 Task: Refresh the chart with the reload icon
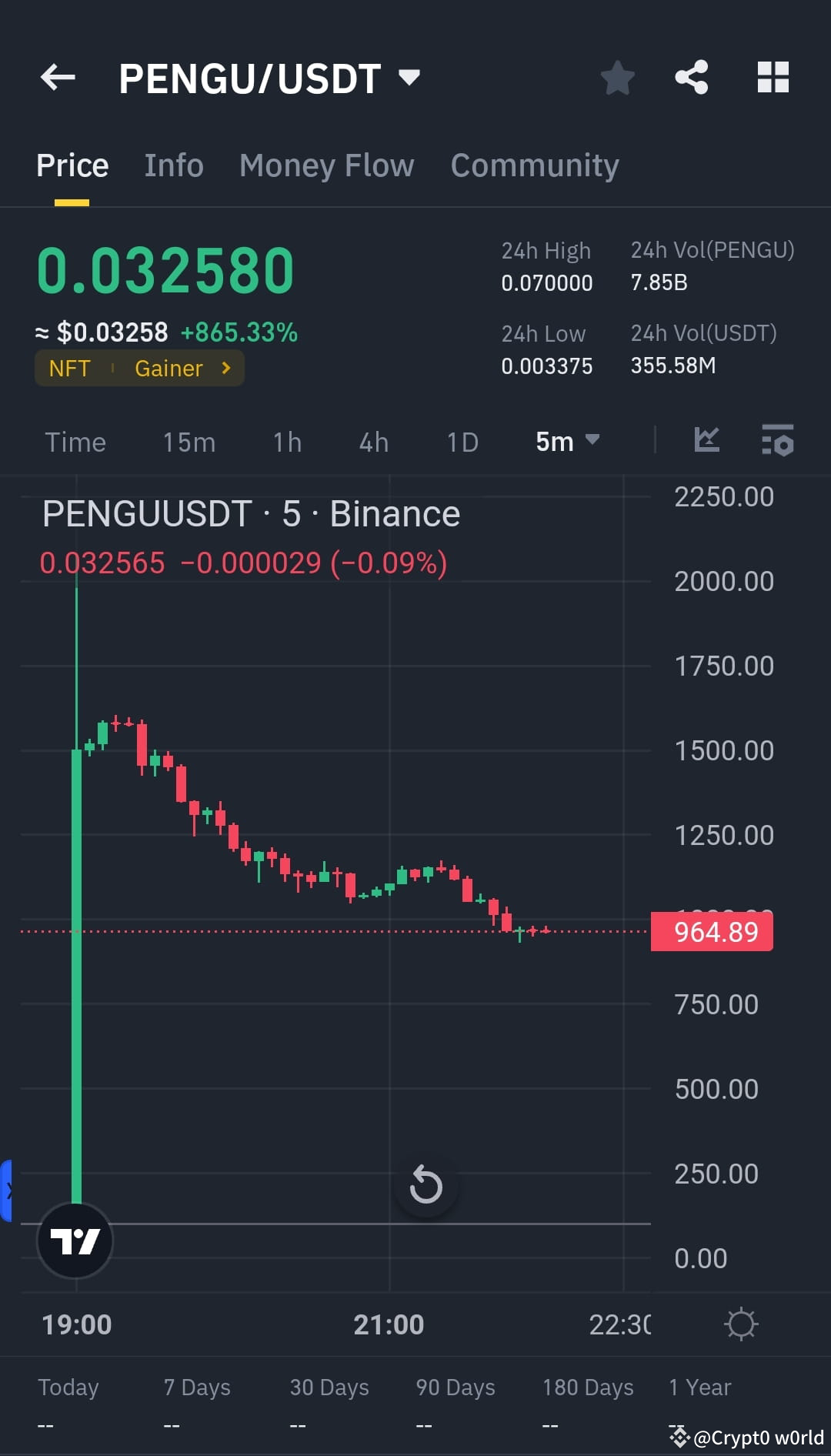click(x=426, y=1185)
